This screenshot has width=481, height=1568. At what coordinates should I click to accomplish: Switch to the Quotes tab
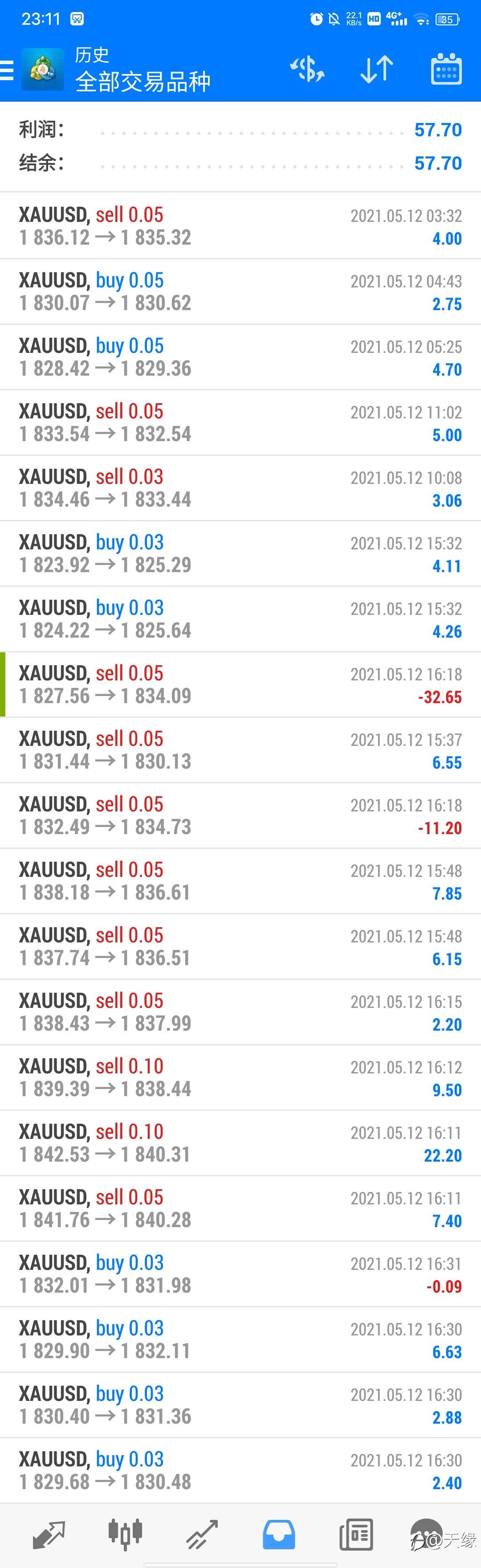tap(49, 1534)
